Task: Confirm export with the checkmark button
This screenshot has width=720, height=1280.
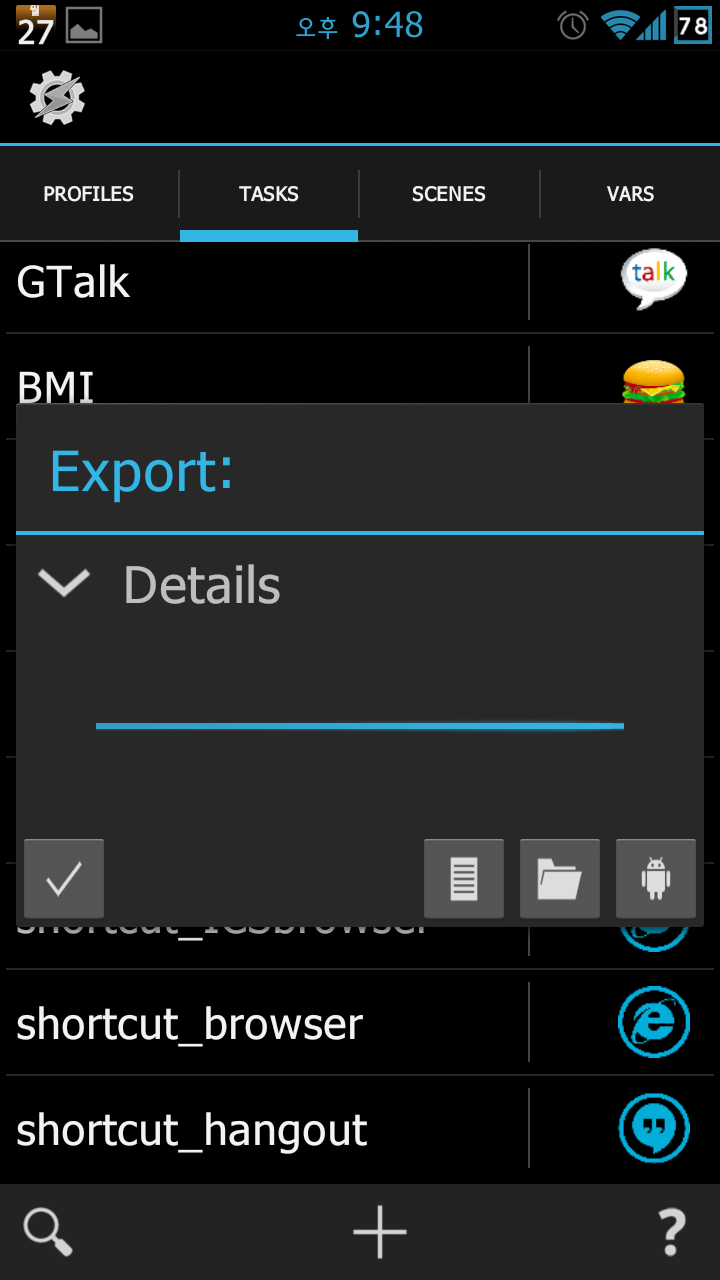Action: (x=64, y=879)
